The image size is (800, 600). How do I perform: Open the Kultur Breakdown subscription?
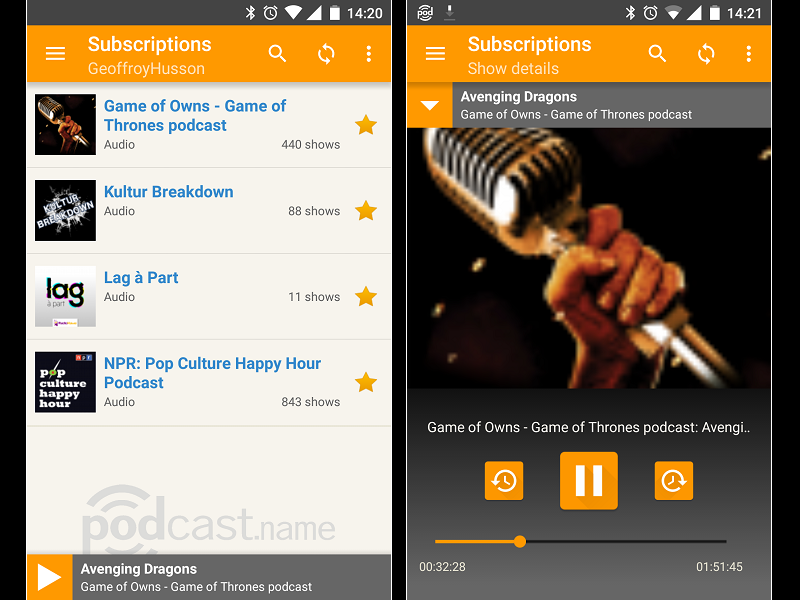[169, 192]
